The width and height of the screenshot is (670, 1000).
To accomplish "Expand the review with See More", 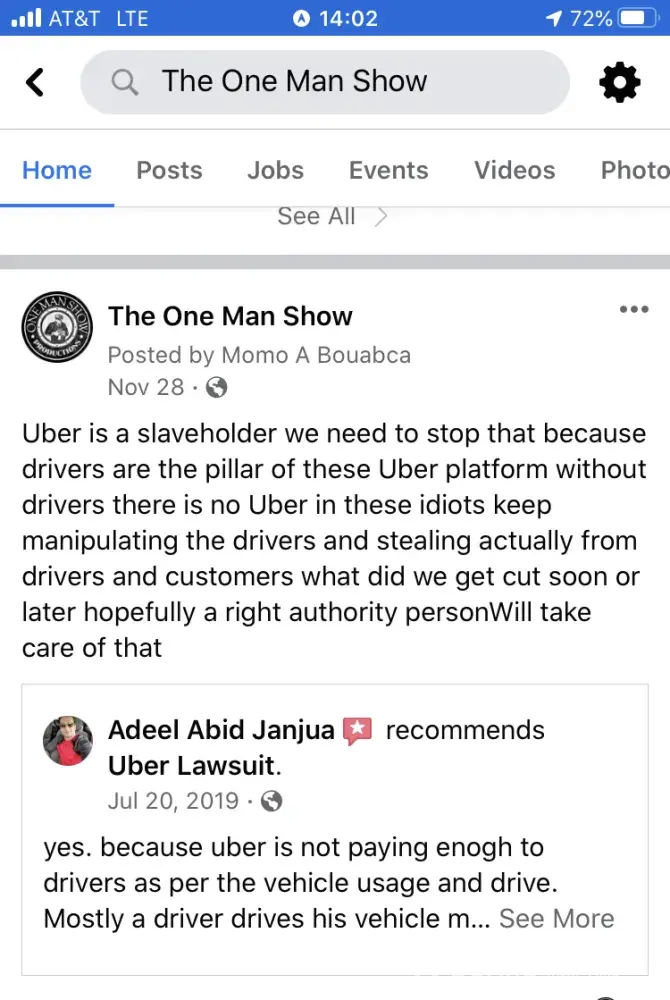I will click(x=556, y=918).
